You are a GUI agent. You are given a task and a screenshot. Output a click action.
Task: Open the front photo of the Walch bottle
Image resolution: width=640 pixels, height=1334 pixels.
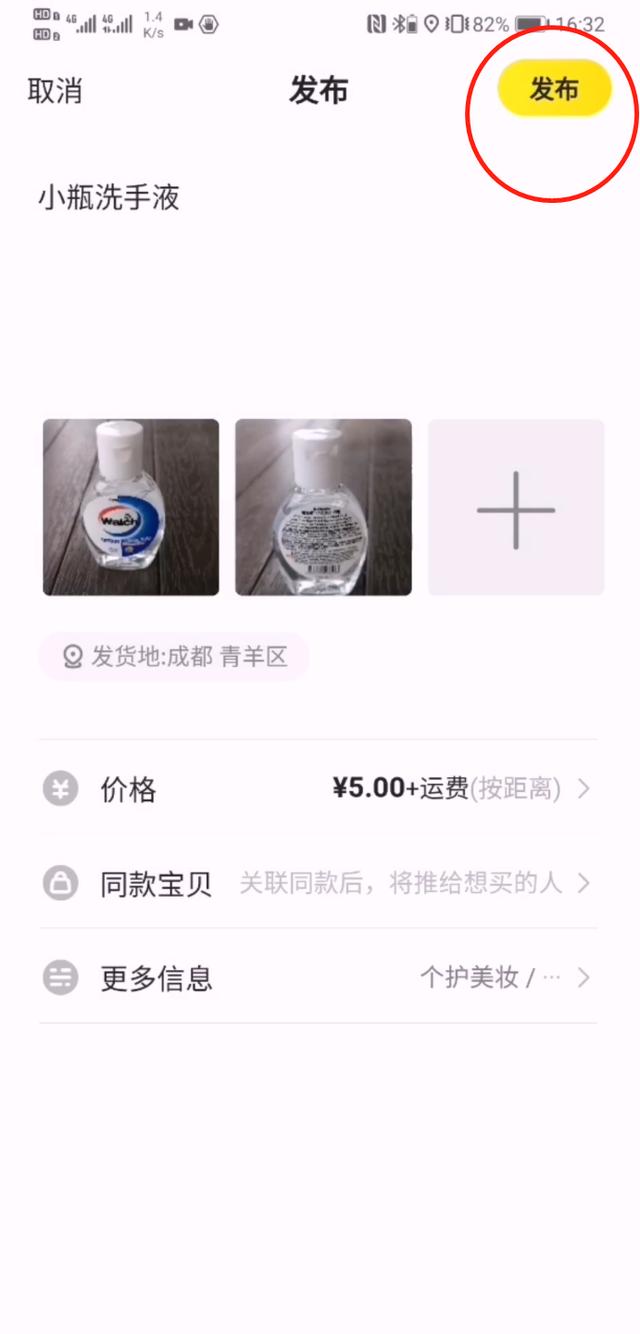(x=131, y=507)
